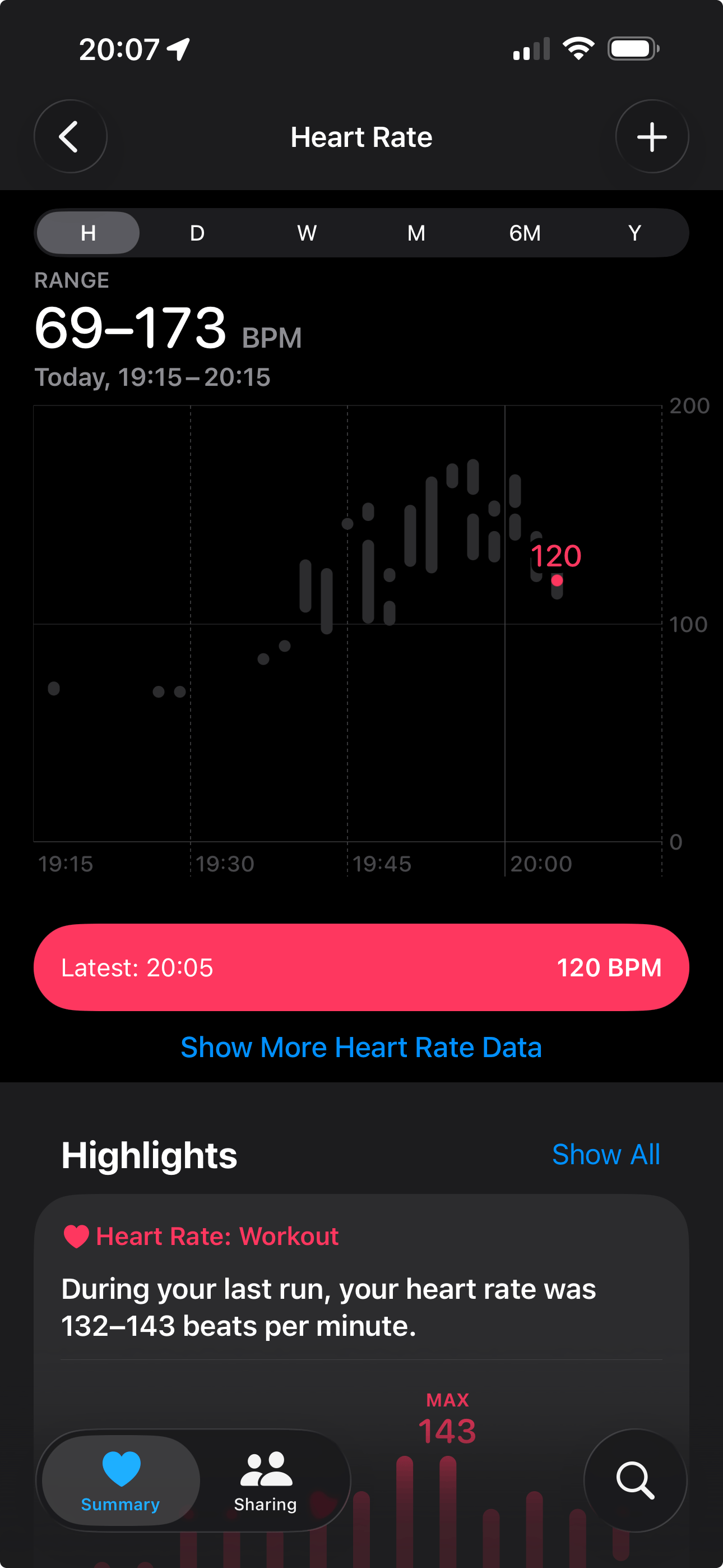This screenshot has width=723, height=1568.
Task: Add heart rate data with plus button
Action: [652, 136]
